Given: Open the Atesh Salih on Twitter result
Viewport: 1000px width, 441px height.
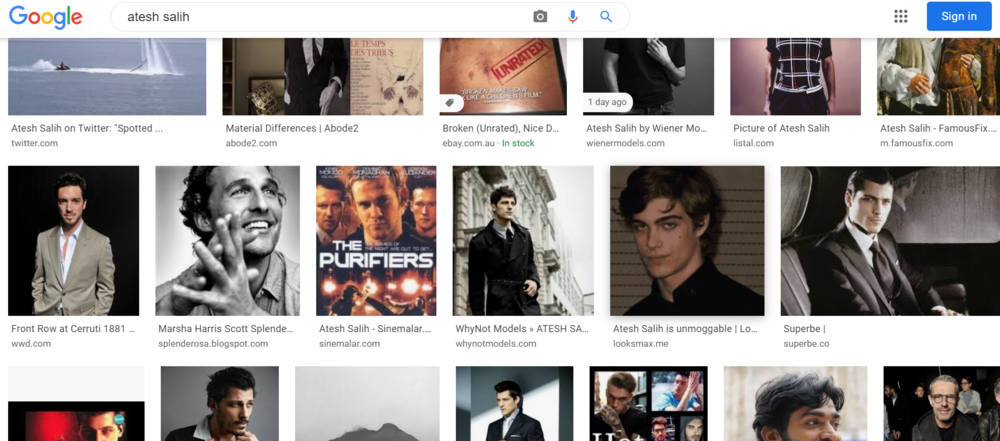Looking at the screenshot, I should [x=107, y=77].
